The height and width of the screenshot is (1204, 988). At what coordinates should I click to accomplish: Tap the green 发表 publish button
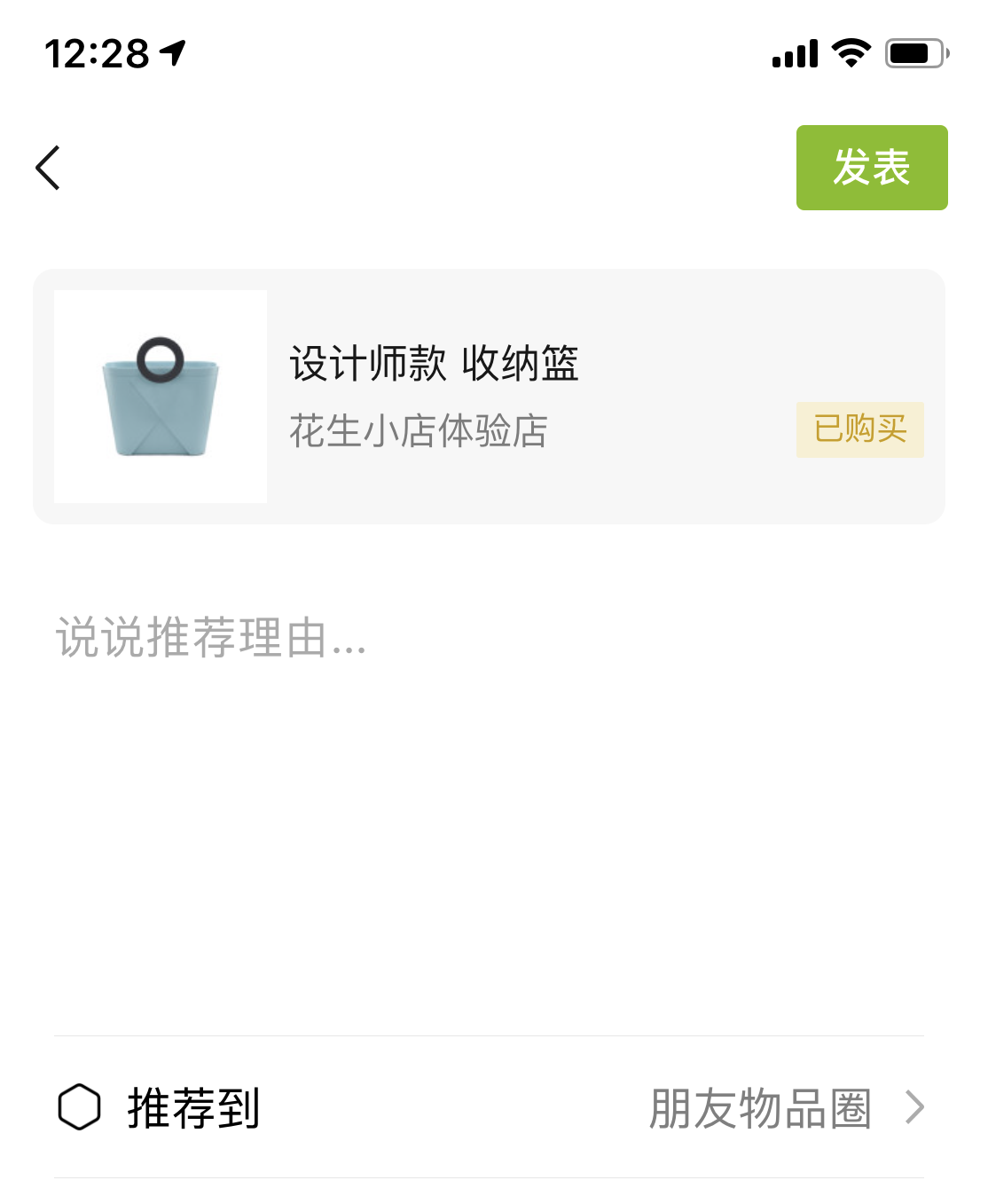(x=871, y=168)
